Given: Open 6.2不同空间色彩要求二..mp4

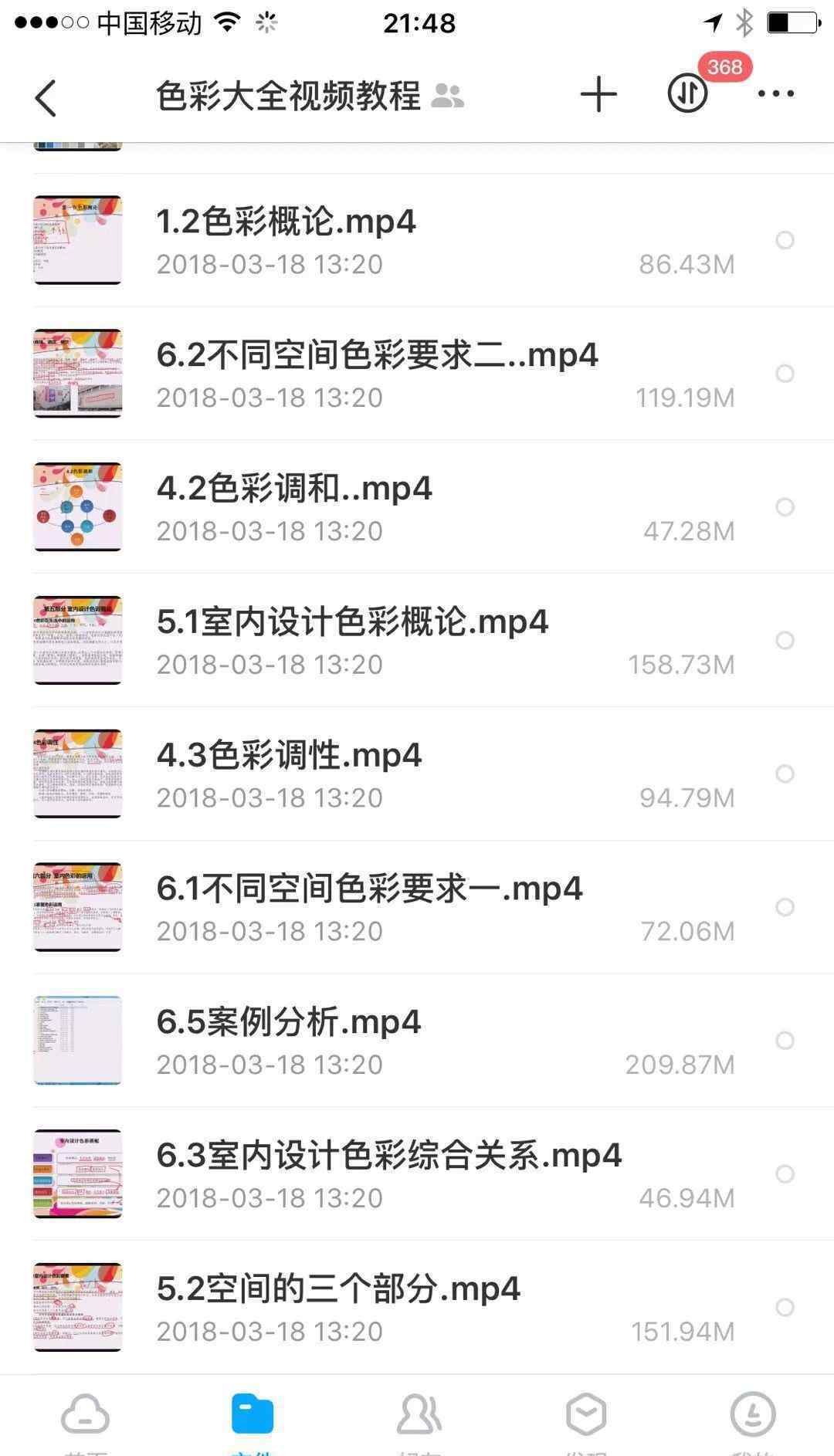Looking at the screenshot, I should click(377, 356).
